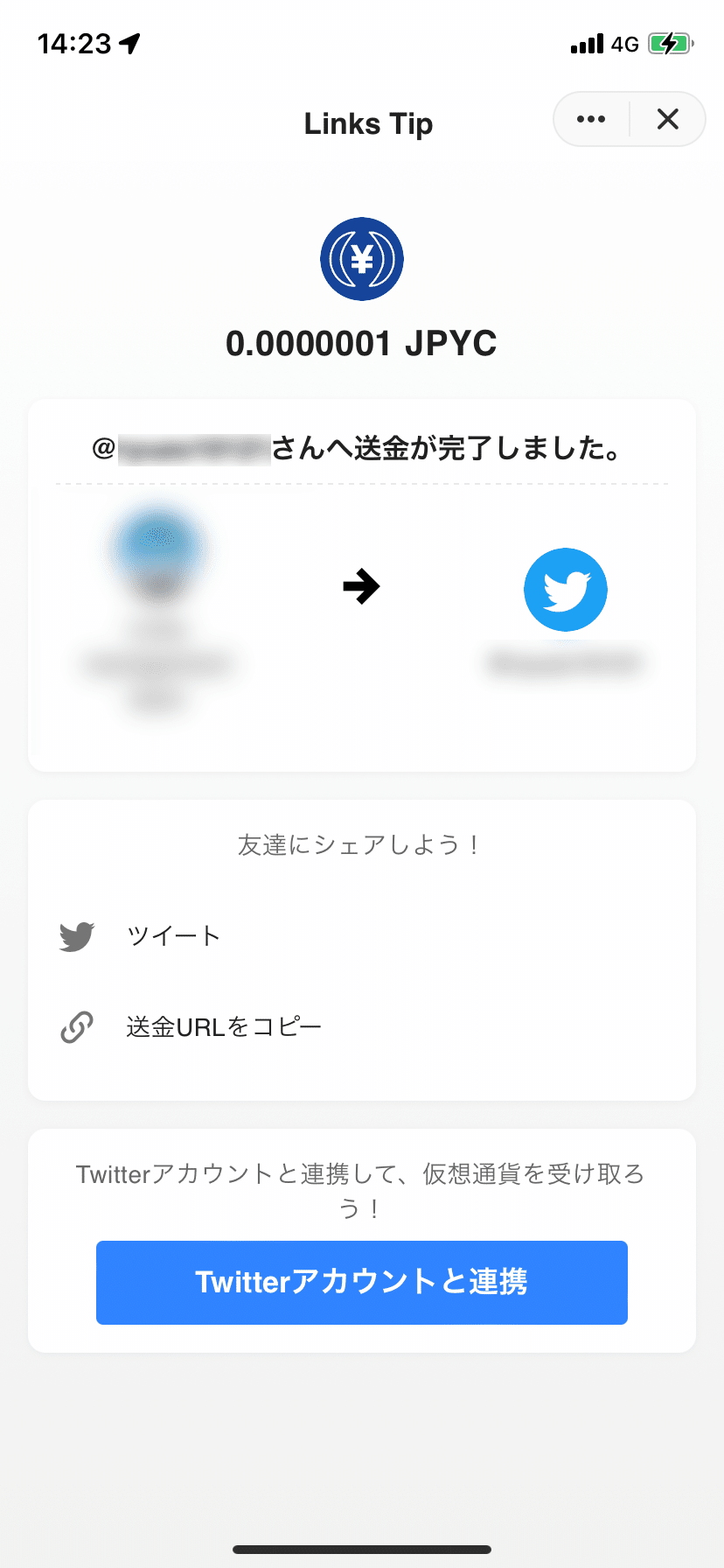Tap the Twitter bird icon of the recipient
Image resolution: width=724 pixels, height=1568 pixels.
[x=565, y=589]
